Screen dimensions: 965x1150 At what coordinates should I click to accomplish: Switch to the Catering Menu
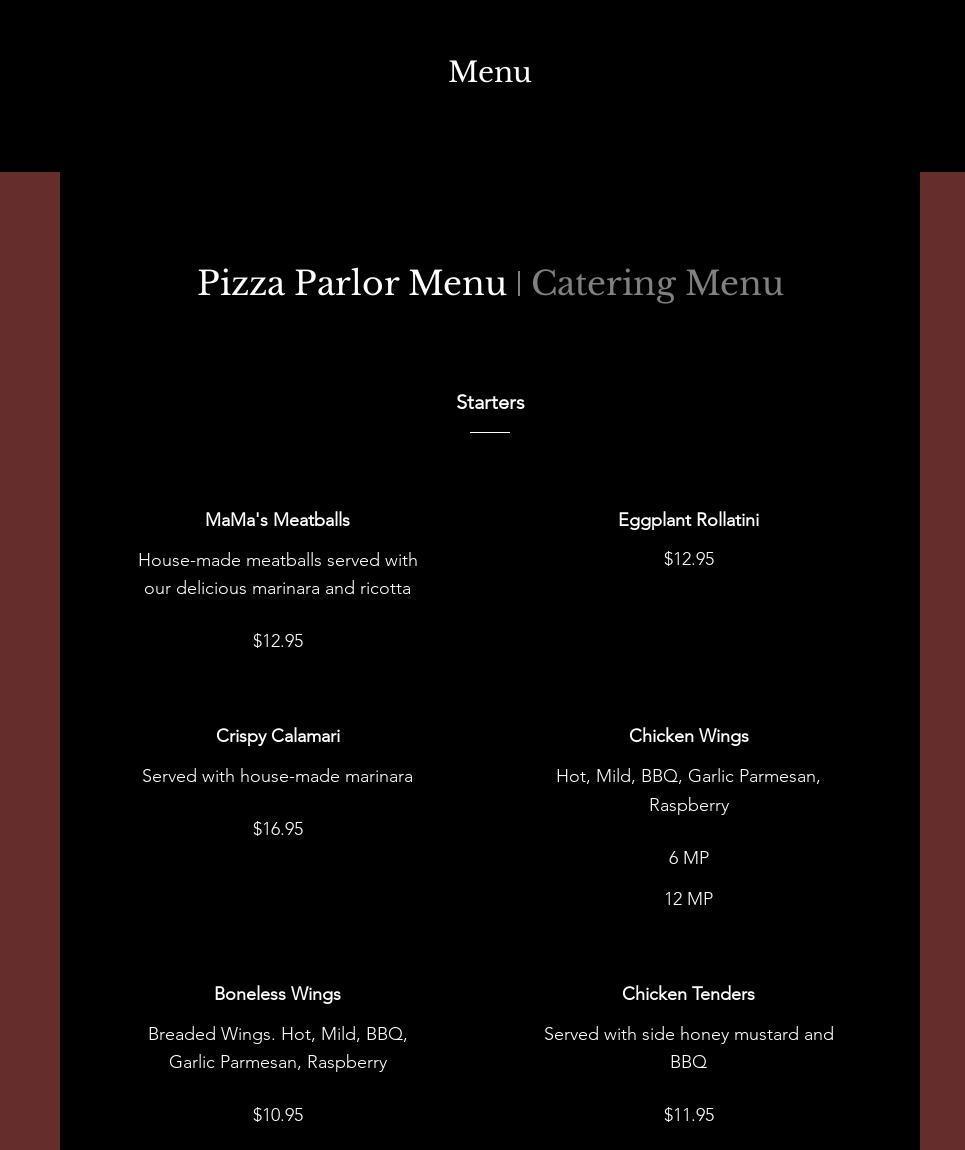[657, 284]
